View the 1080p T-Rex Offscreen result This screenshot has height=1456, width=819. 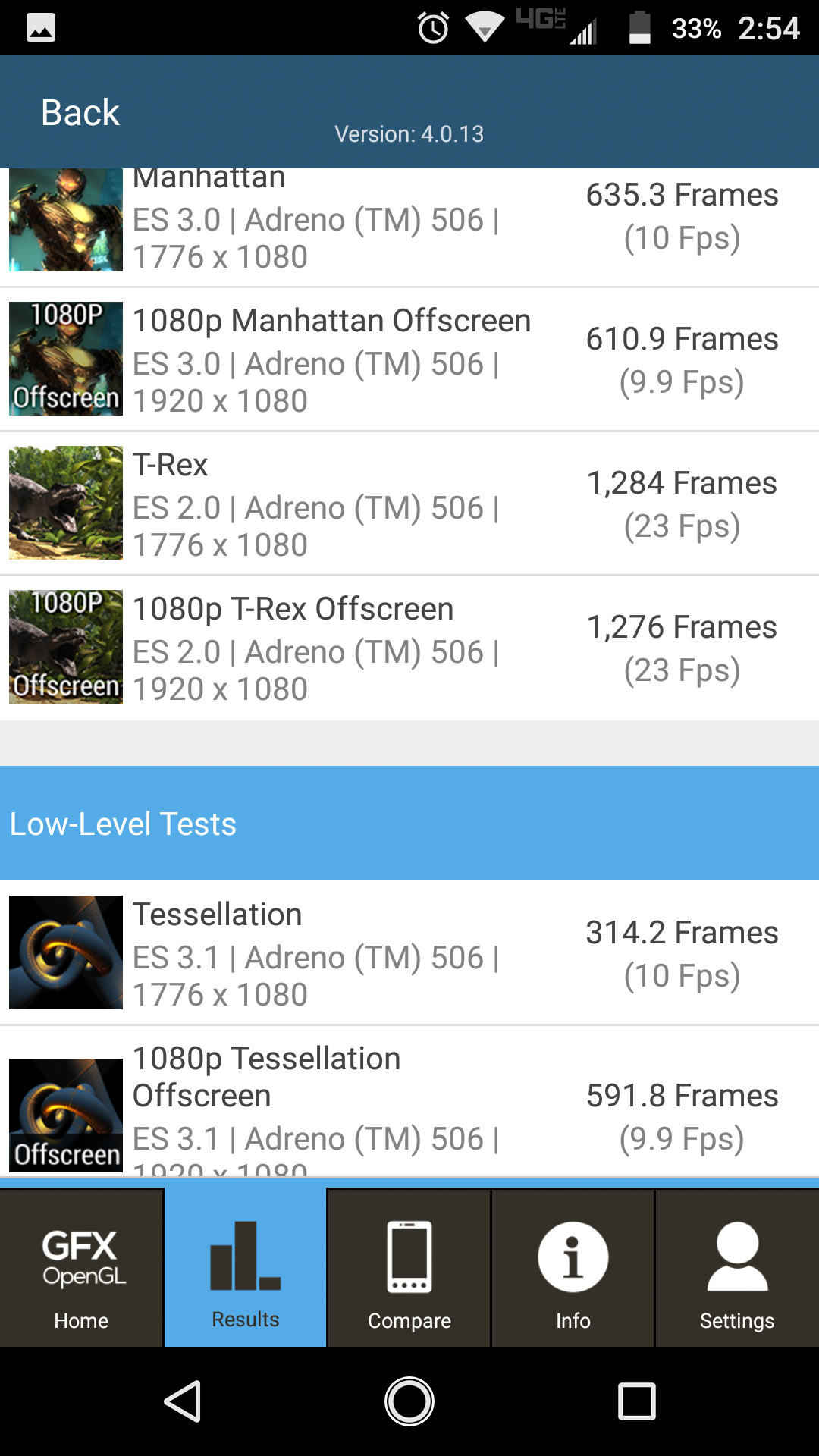pos(409,648)
